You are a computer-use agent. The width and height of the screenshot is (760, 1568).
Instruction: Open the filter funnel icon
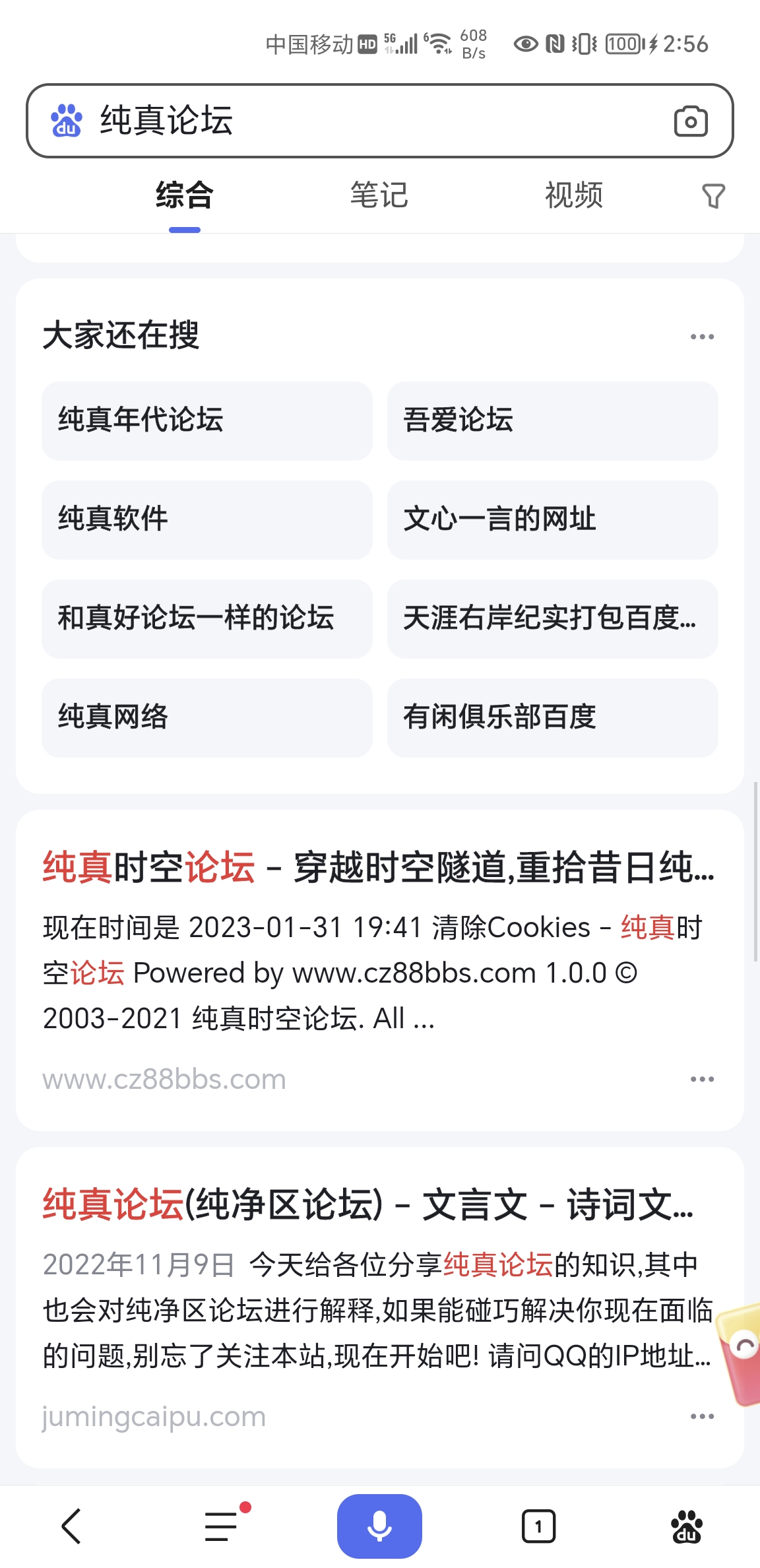(712, 196)
